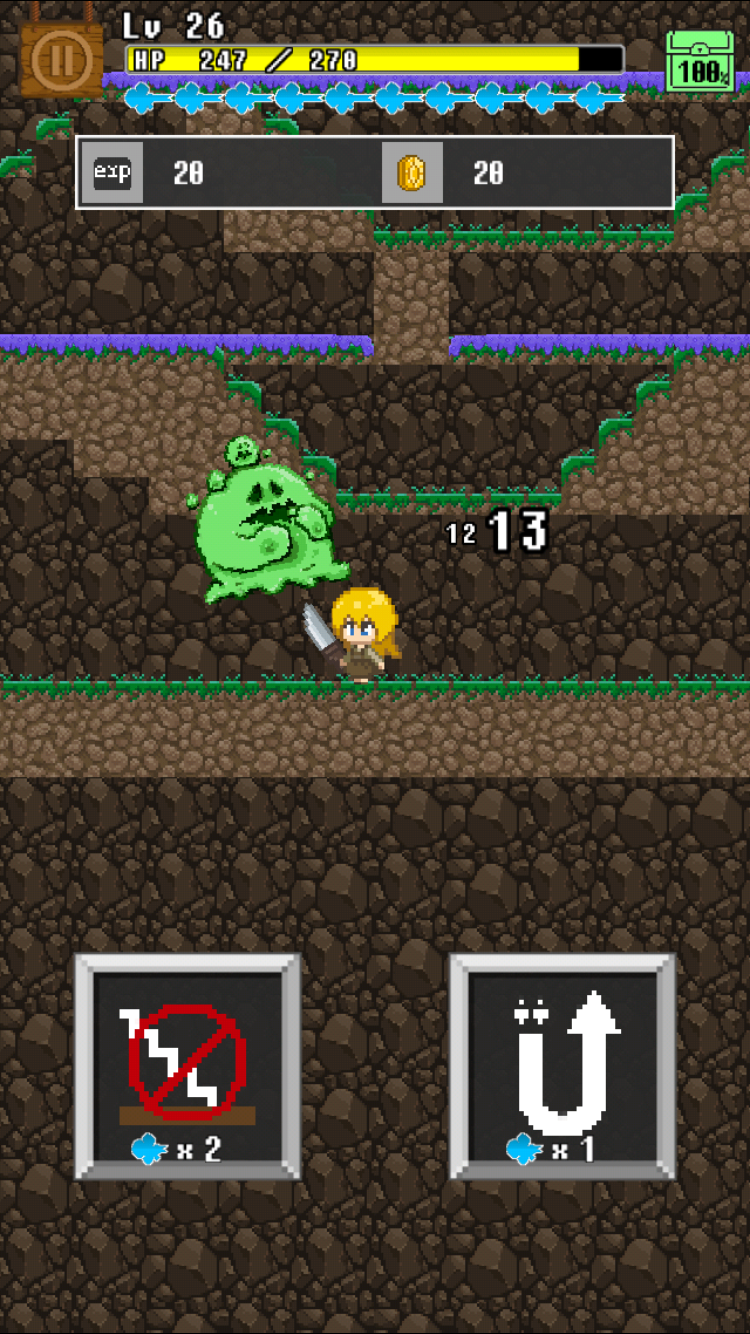
Task: Activate the U-turn skill costing 1 clover
Action: pyautogui.click(x=563, y=1067)
